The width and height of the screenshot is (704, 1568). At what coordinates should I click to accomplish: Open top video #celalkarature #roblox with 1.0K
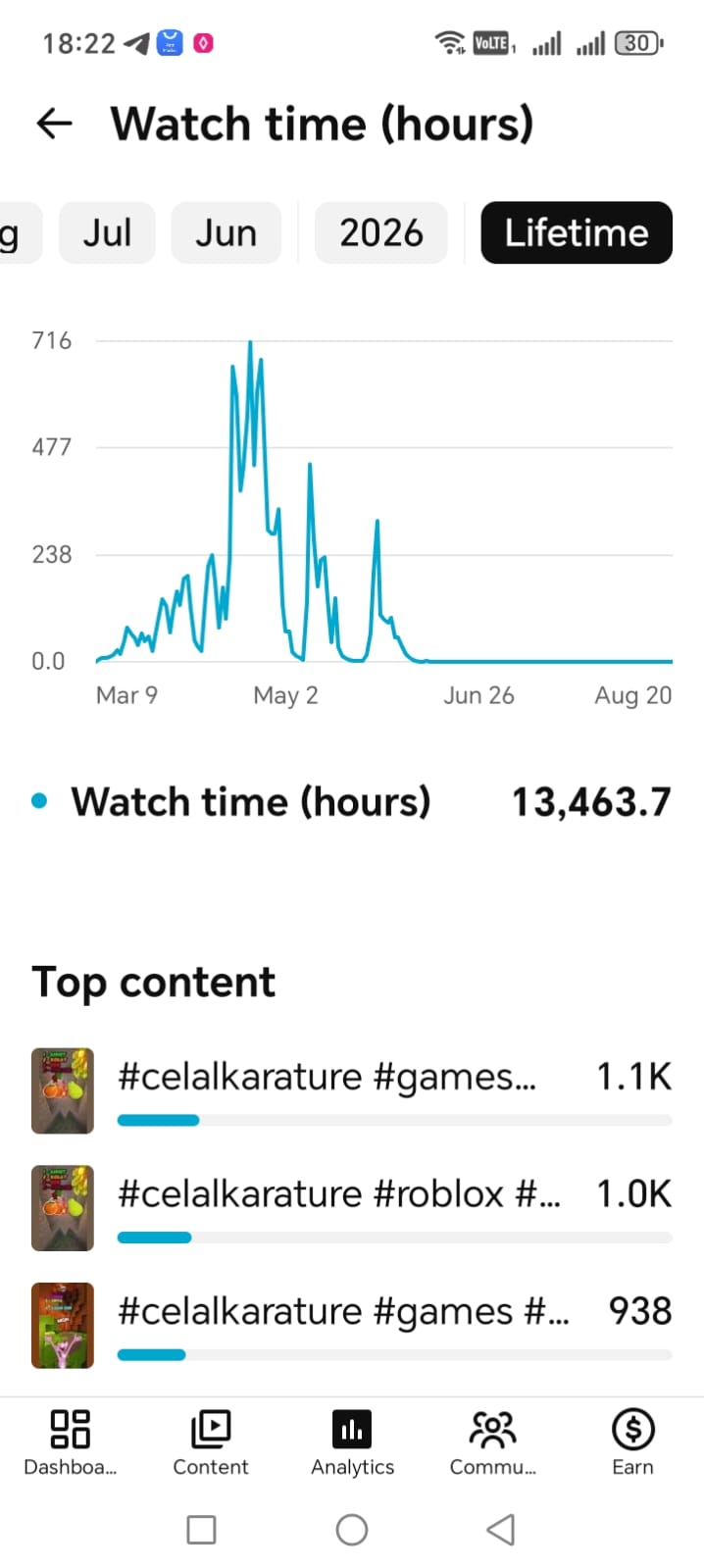point(352,1208)
